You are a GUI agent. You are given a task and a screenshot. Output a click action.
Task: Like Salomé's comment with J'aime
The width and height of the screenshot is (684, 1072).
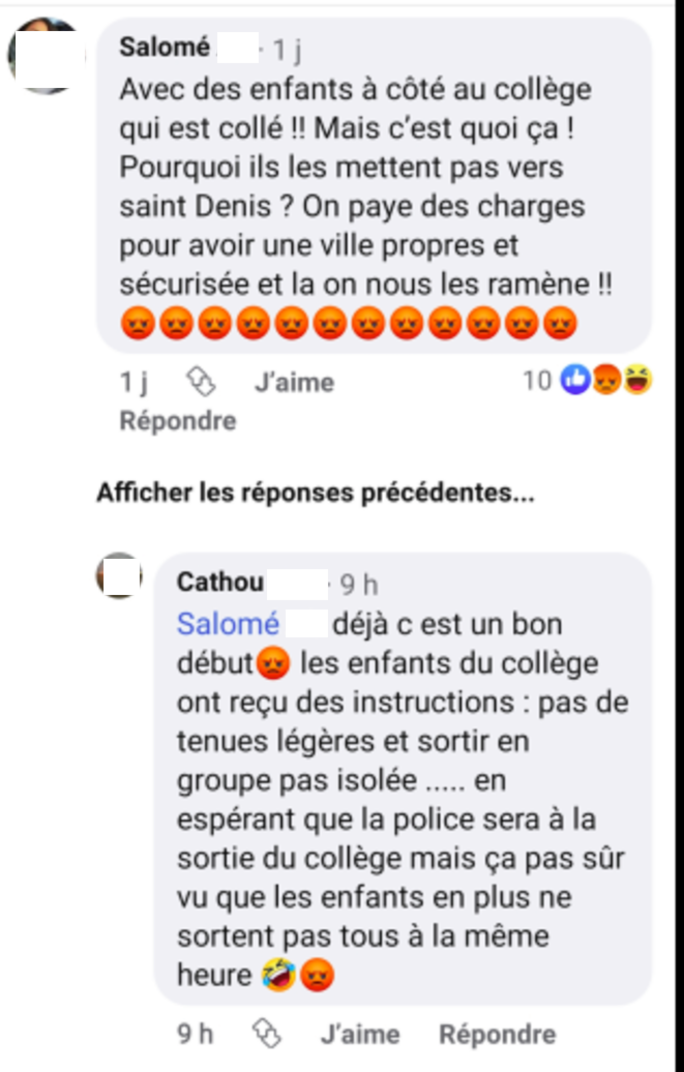pos(293,382)
